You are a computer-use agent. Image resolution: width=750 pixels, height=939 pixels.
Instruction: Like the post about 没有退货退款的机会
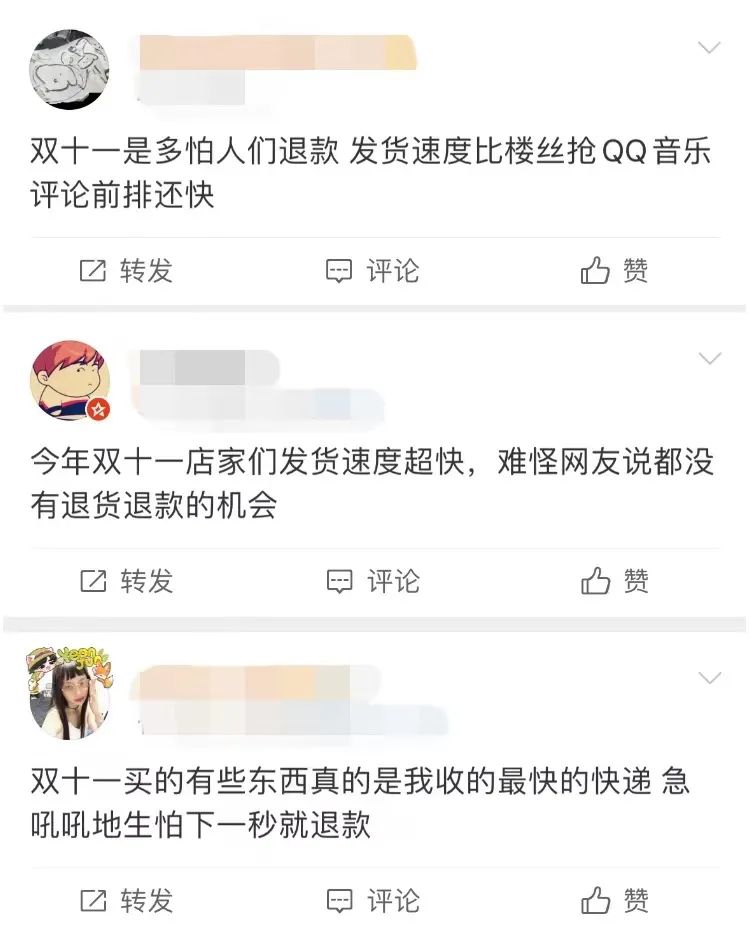click(x=614, y=581)
